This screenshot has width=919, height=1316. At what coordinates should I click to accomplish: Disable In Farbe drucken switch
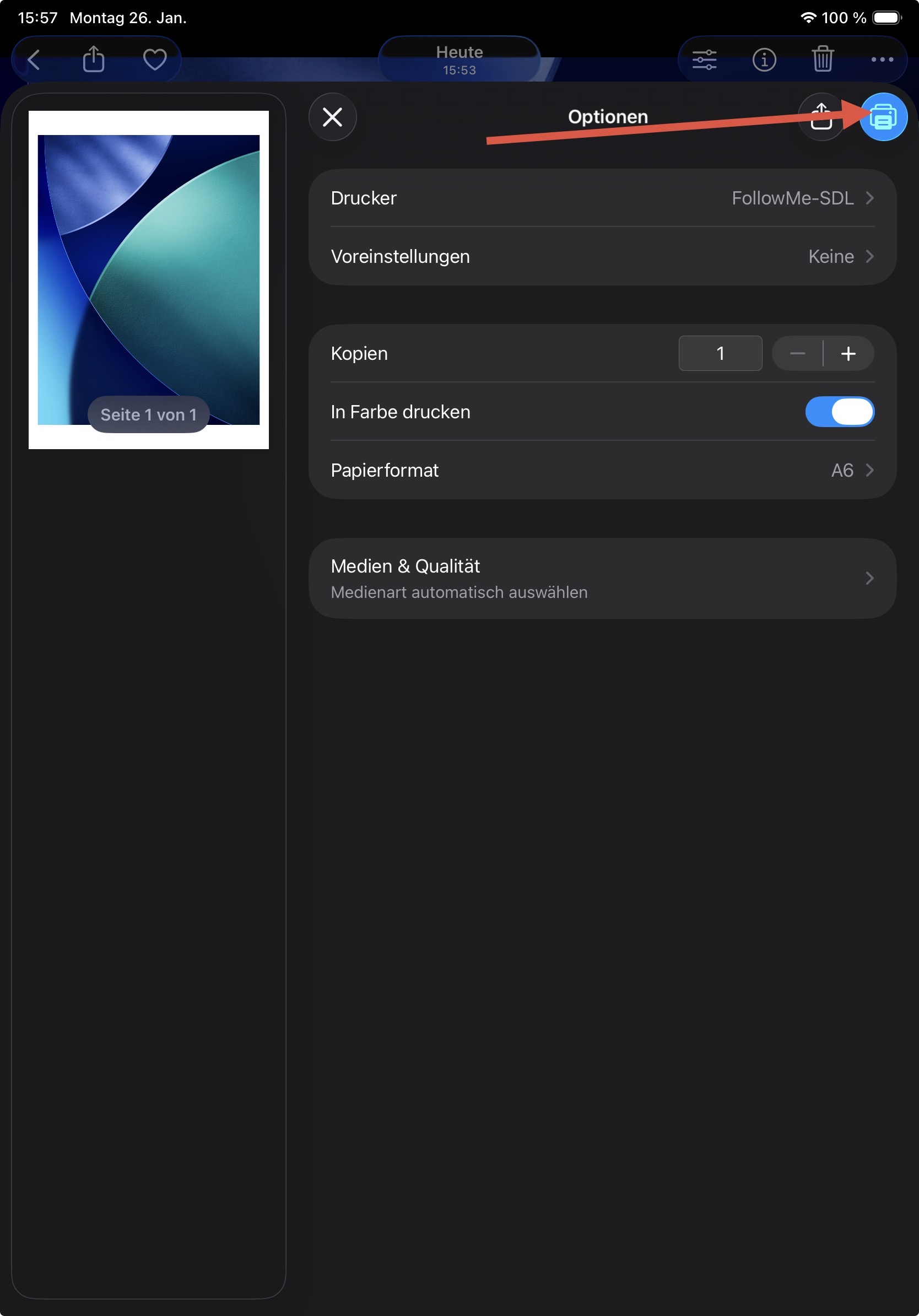839,412
